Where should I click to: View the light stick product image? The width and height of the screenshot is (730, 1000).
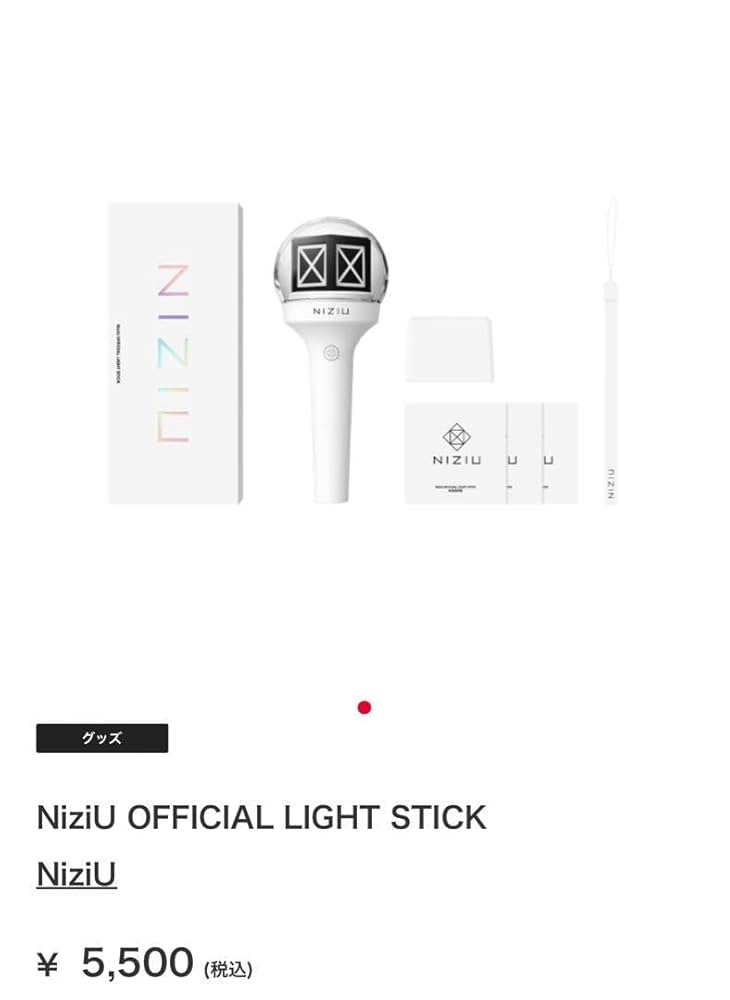[x=364, y=355]
